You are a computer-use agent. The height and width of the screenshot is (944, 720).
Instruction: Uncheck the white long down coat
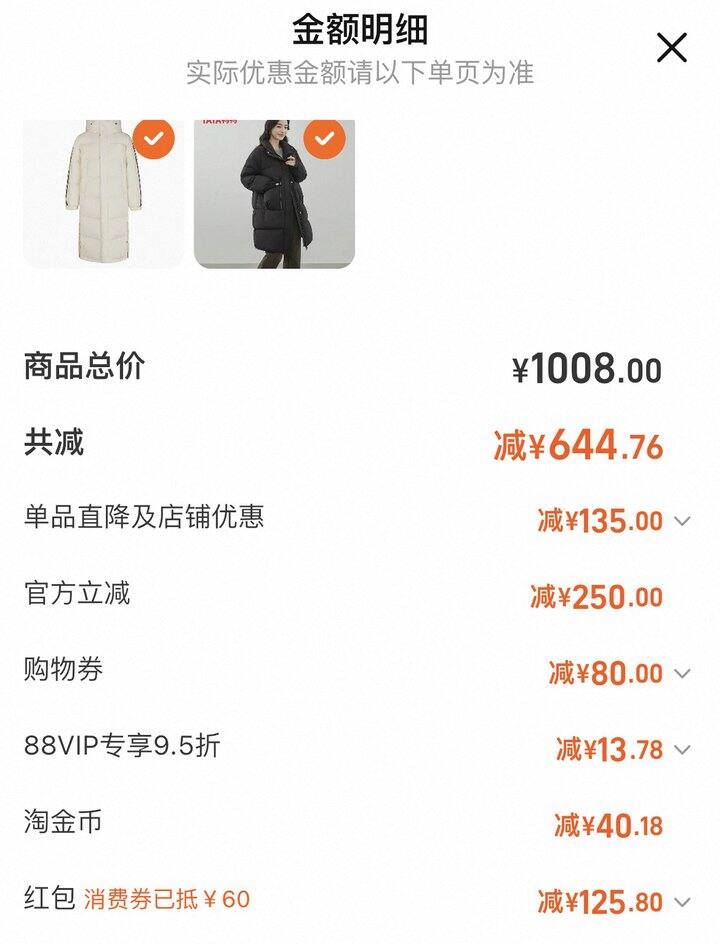tap(153, 139)
